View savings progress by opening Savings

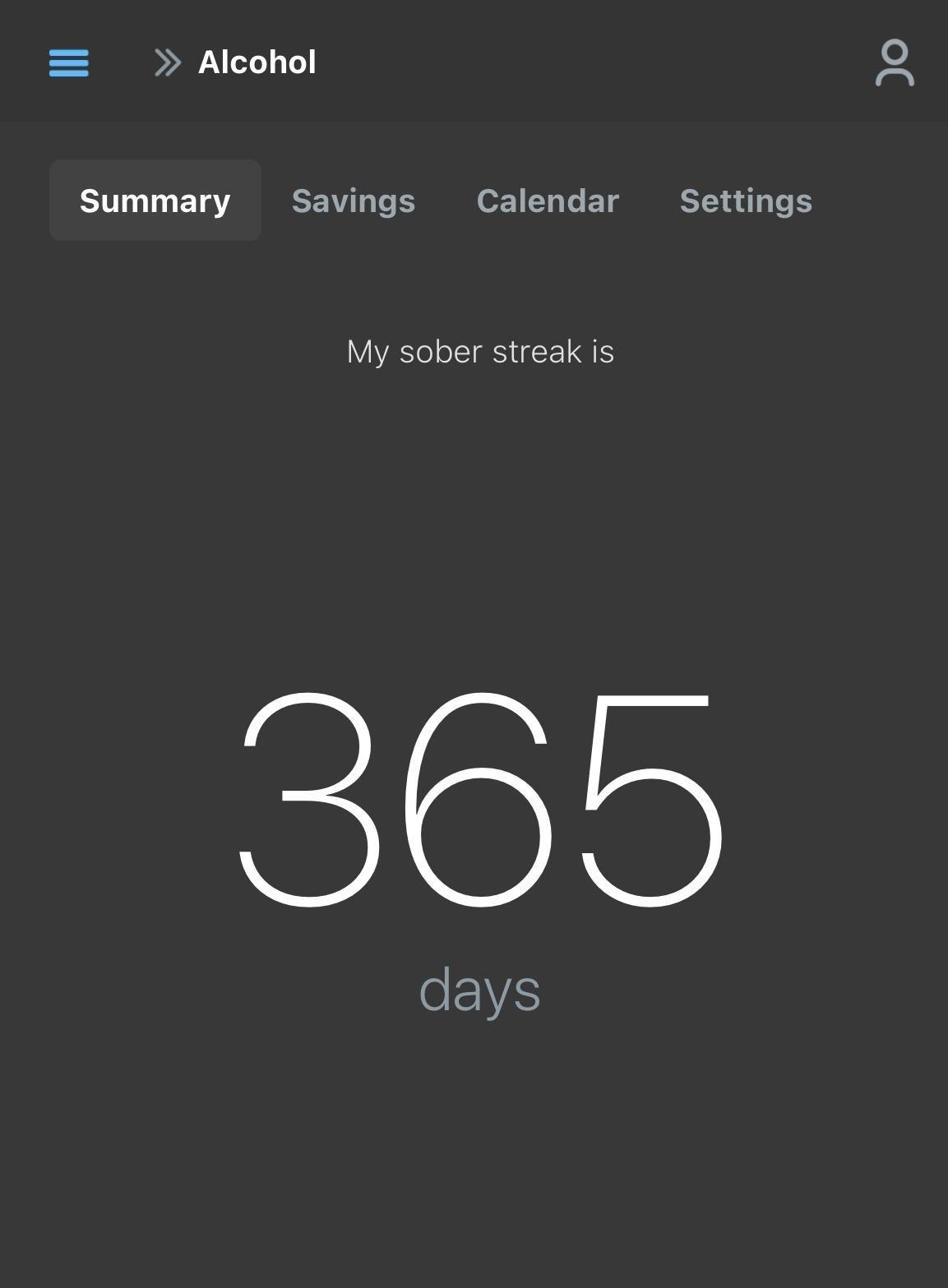[x=354, y=200]
